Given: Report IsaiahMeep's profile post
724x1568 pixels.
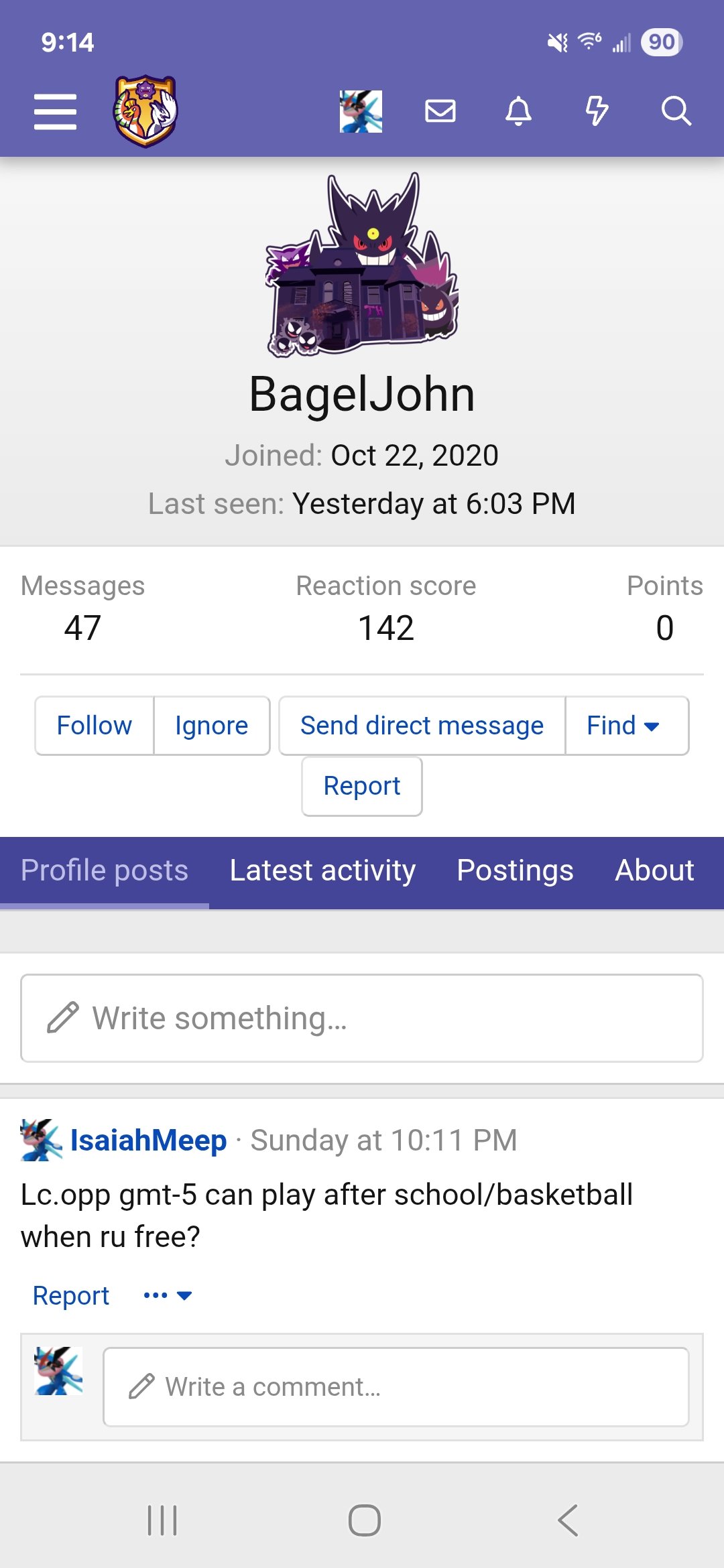Looking at the screenshot, I should 71,1296.
